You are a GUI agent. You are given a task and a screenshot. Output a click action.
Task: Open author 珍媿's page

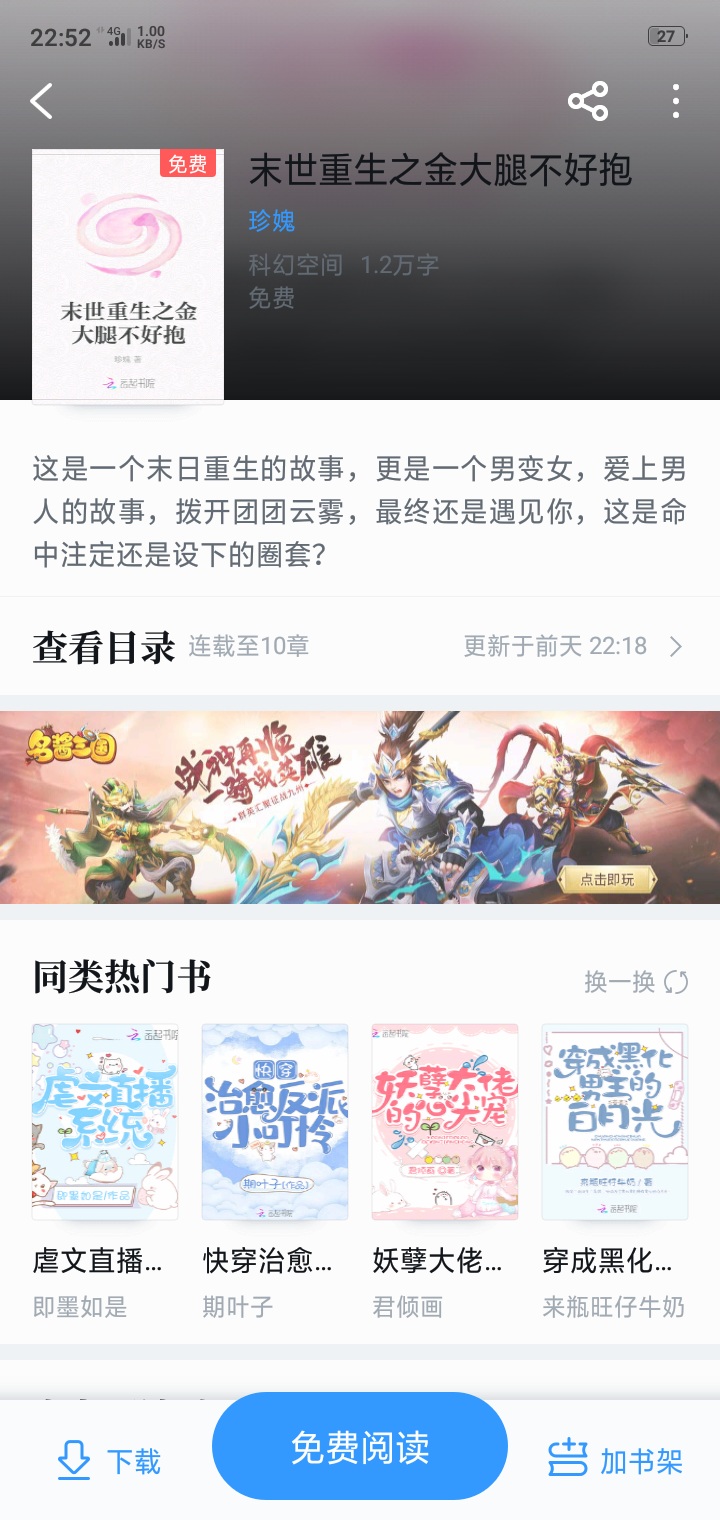(x=272, y=220)
